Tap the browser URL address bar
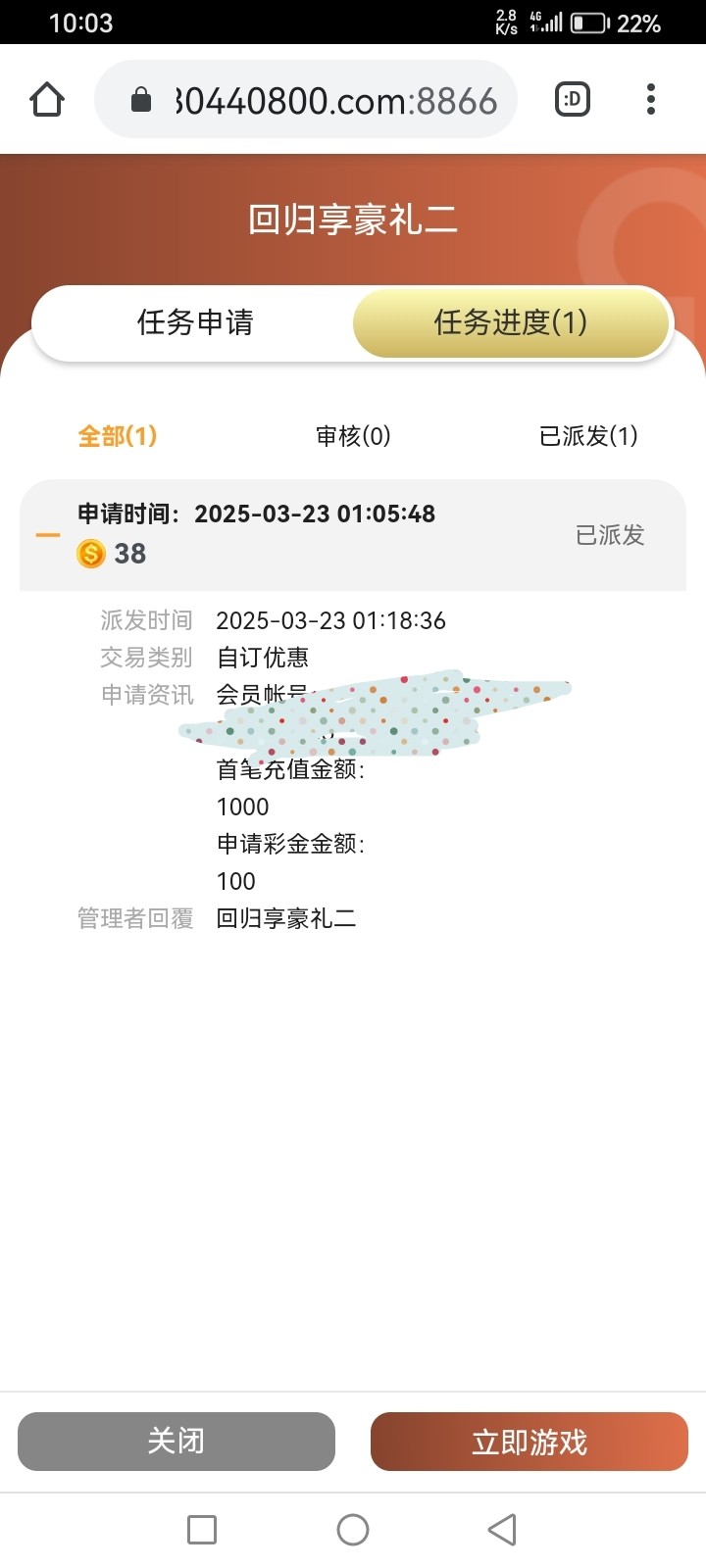The image size is (706, 1568). (306, 99)
